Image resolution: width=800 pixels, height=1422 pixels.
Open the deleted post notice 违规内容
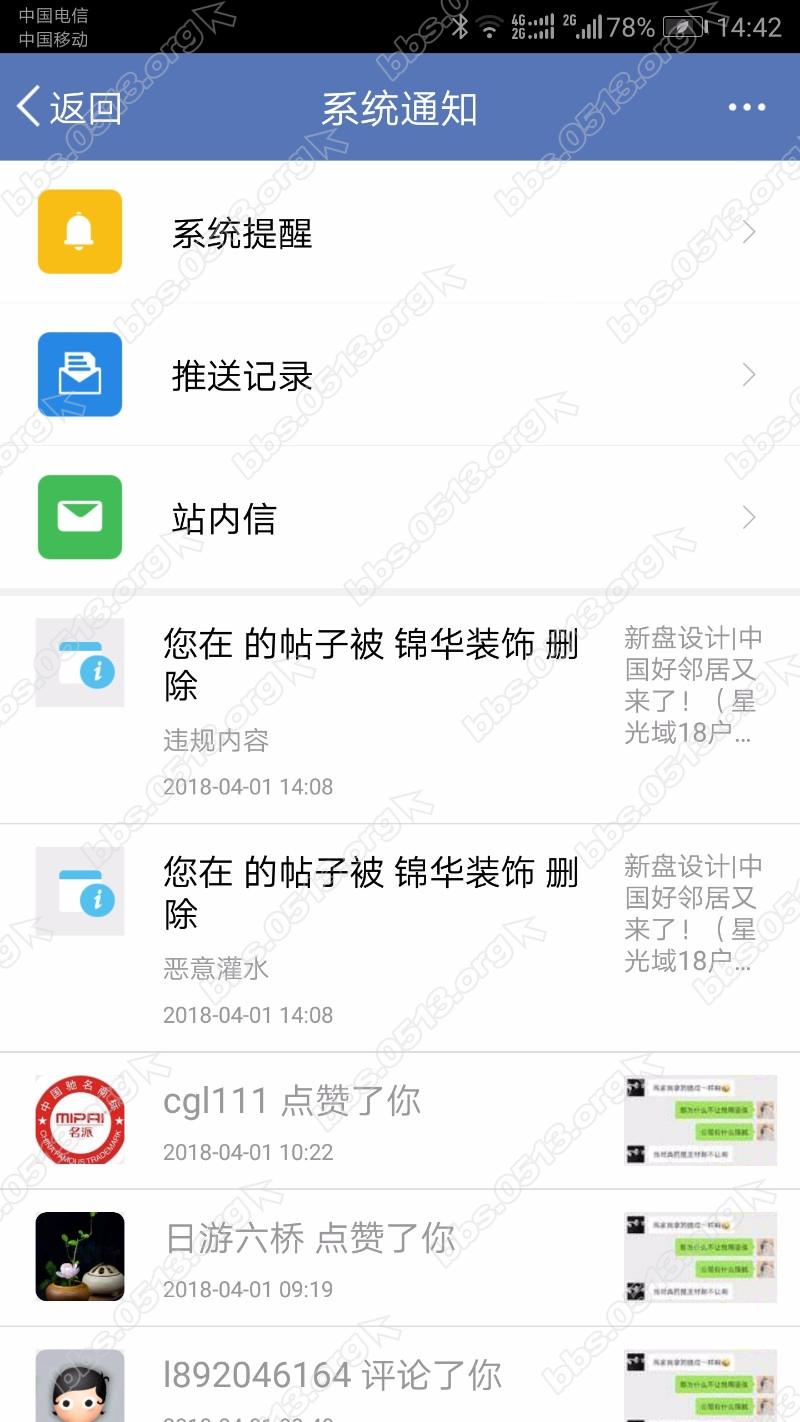tap(370, 710)
